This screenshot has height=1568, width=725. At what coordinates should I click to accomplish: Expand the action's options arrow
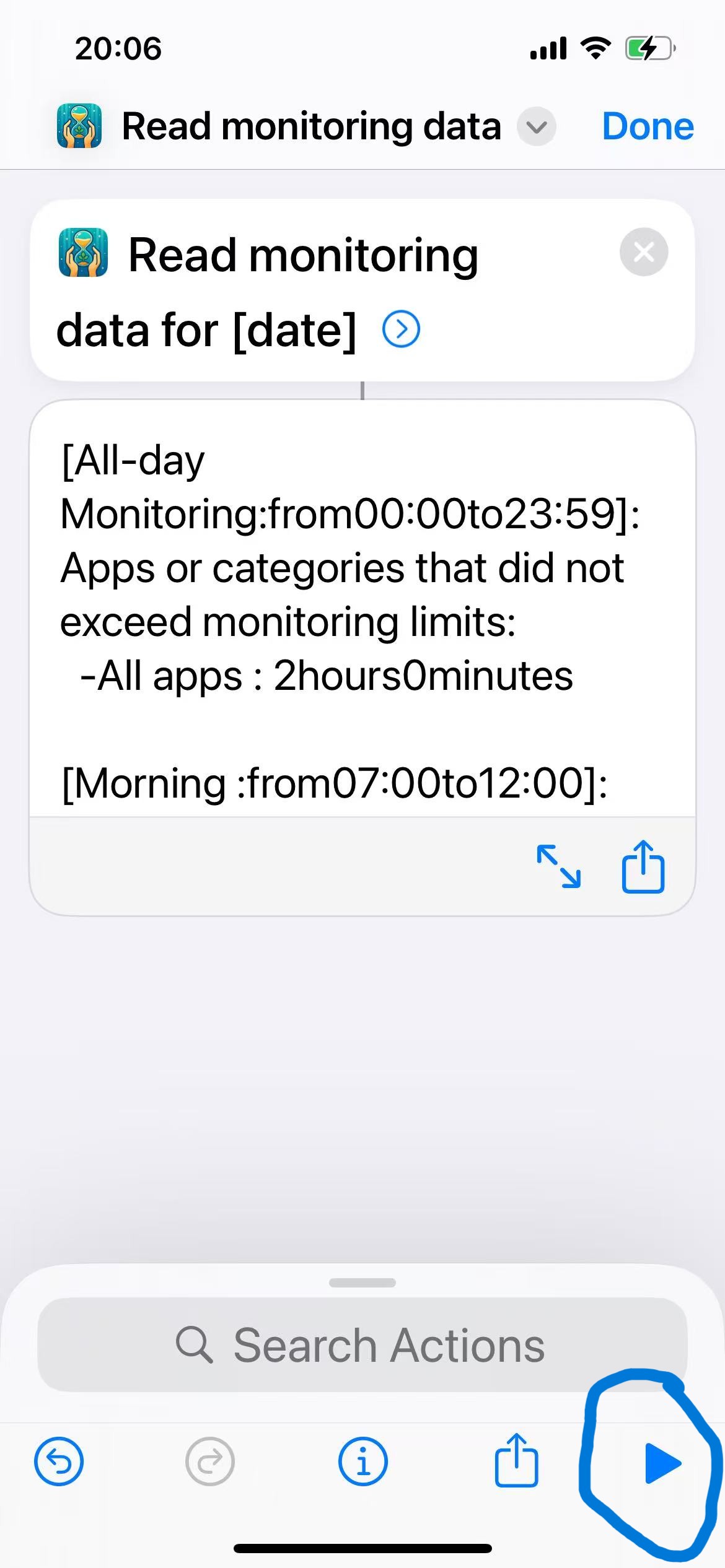point(401,329)
